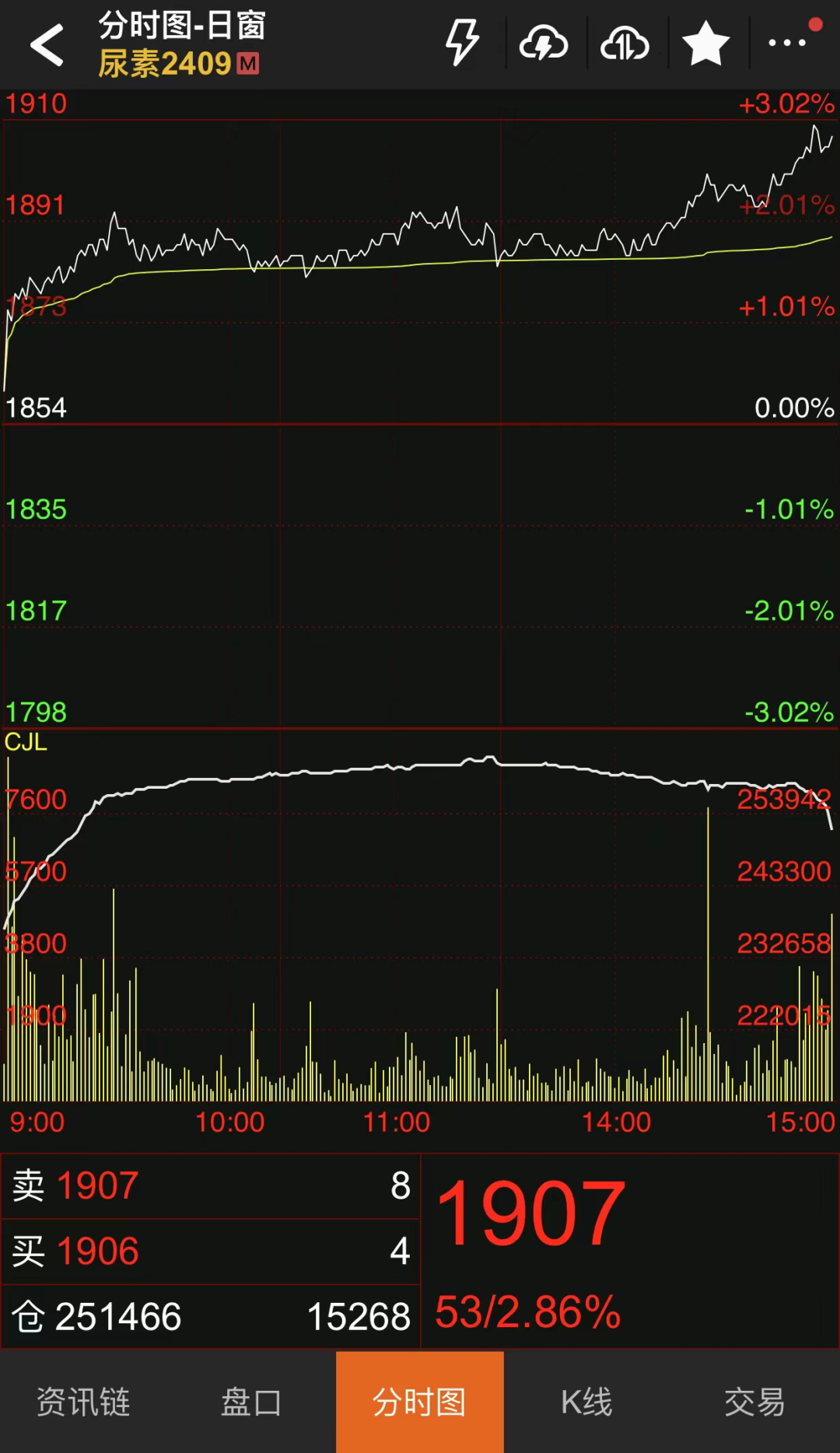The height and width of the screenshot is (1453, 840).
Task: Open the cloud sync icon
Action: (625, 44)
